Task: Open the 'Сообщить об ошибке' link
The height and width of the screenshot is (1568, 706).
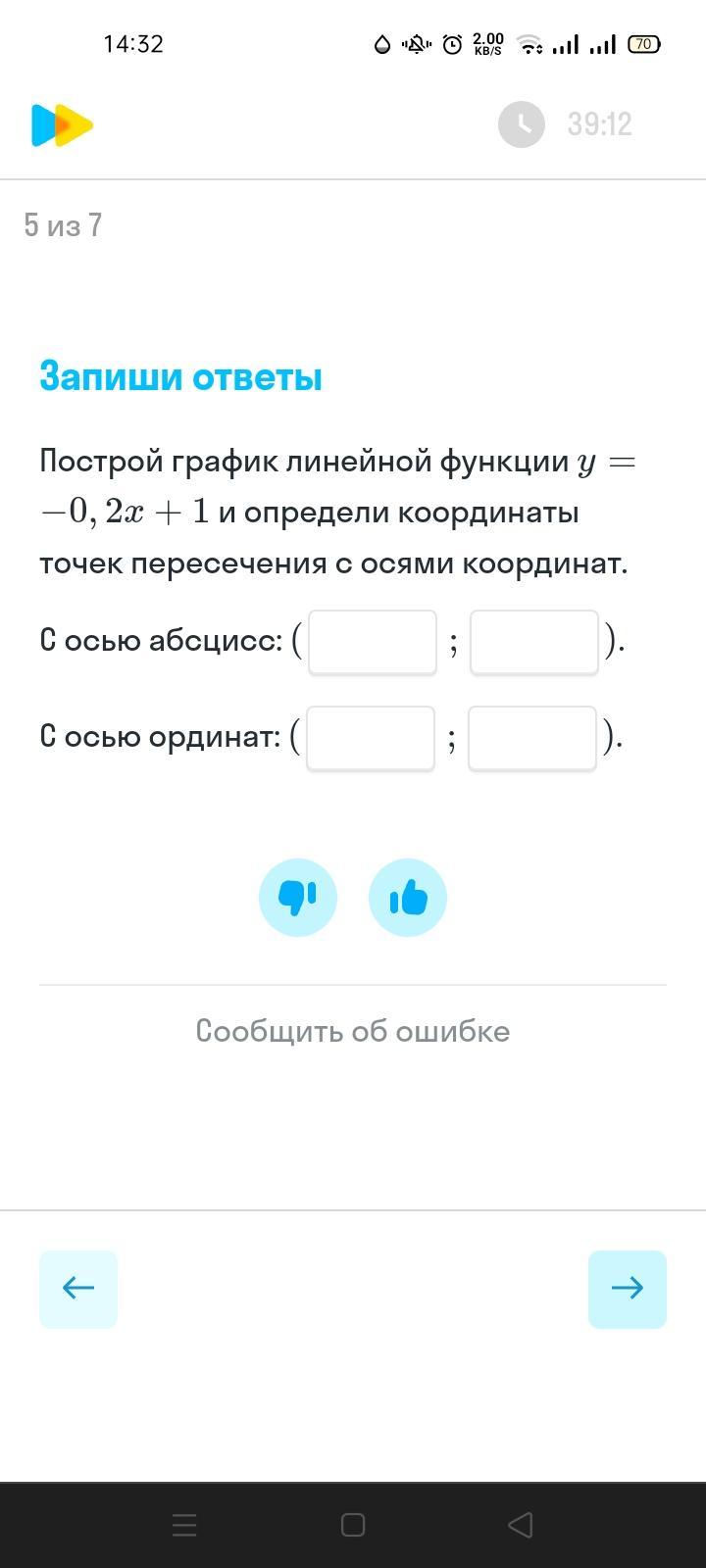Action: coord(353,1031)
